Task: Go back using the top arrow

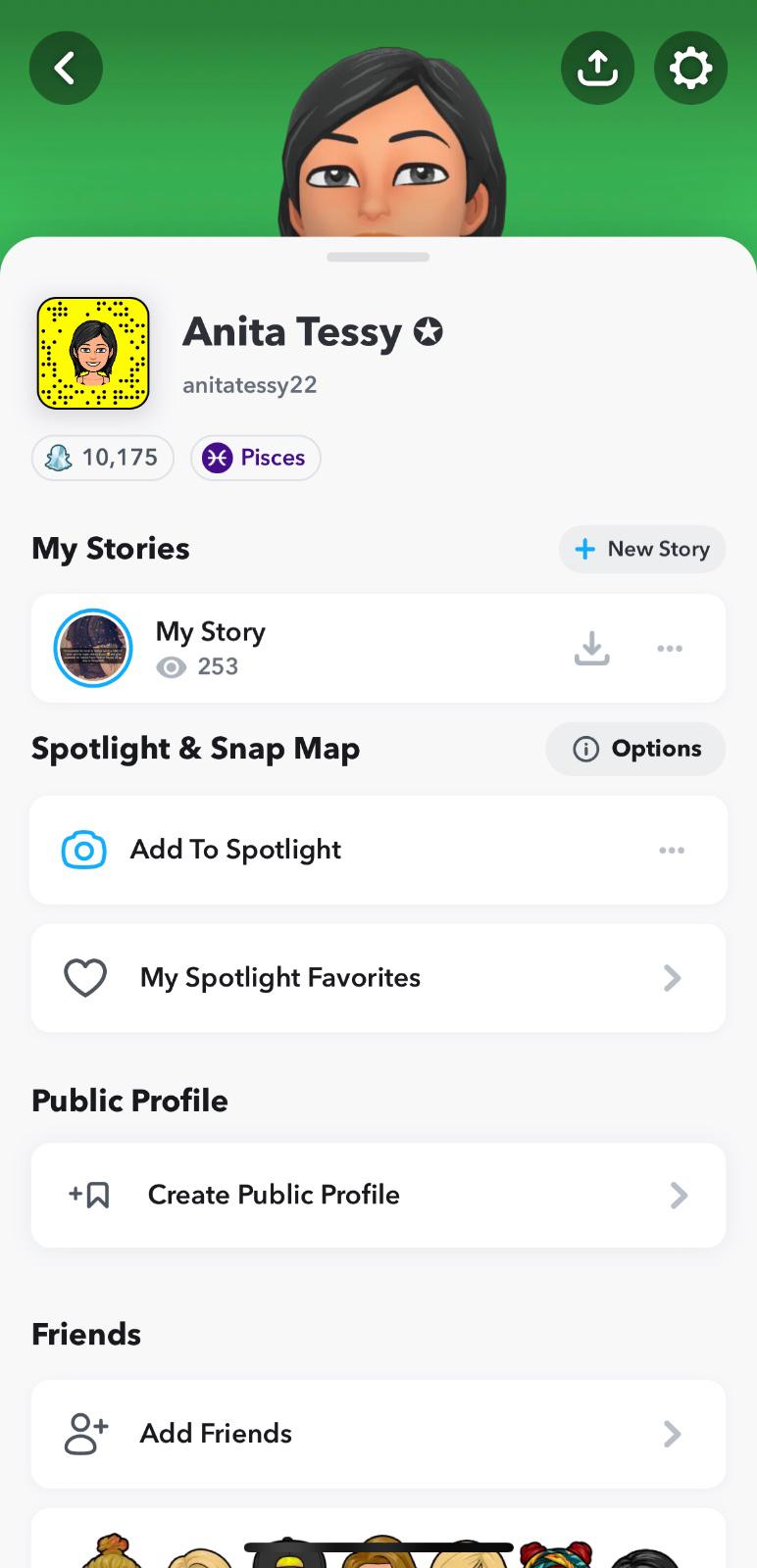Action: point(66,68)
